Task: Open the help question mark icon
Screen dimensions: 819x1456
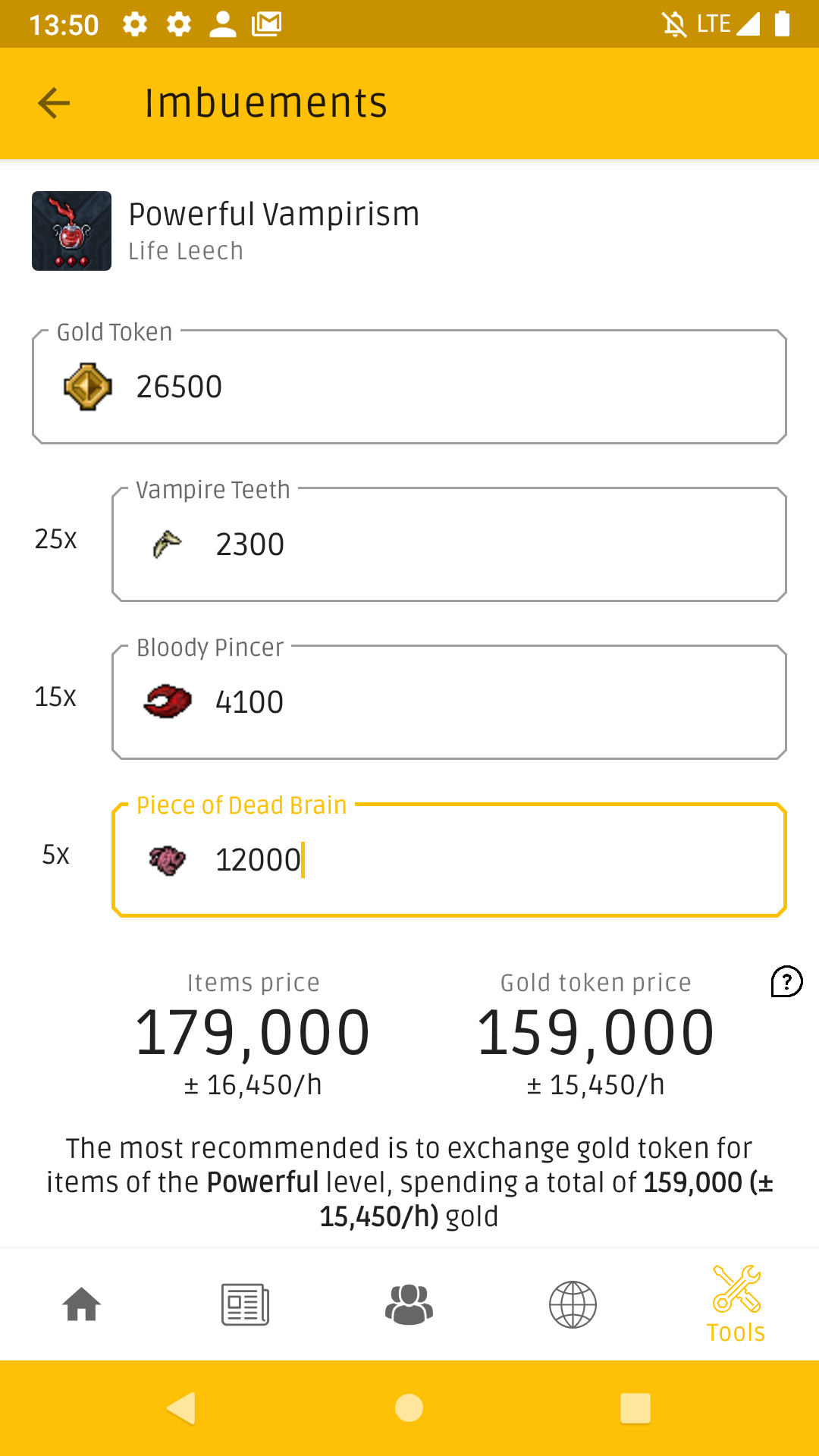Action: 786,981
